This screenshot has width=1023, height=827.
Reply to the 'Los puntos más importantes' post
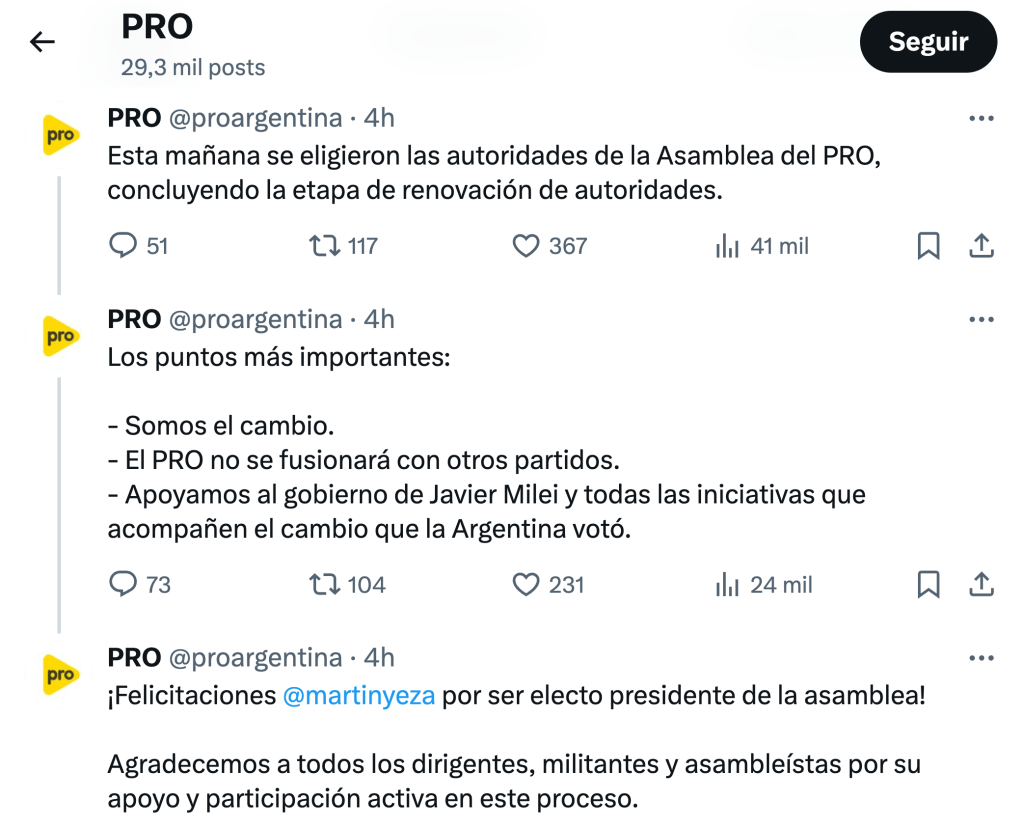coord(122,584)
